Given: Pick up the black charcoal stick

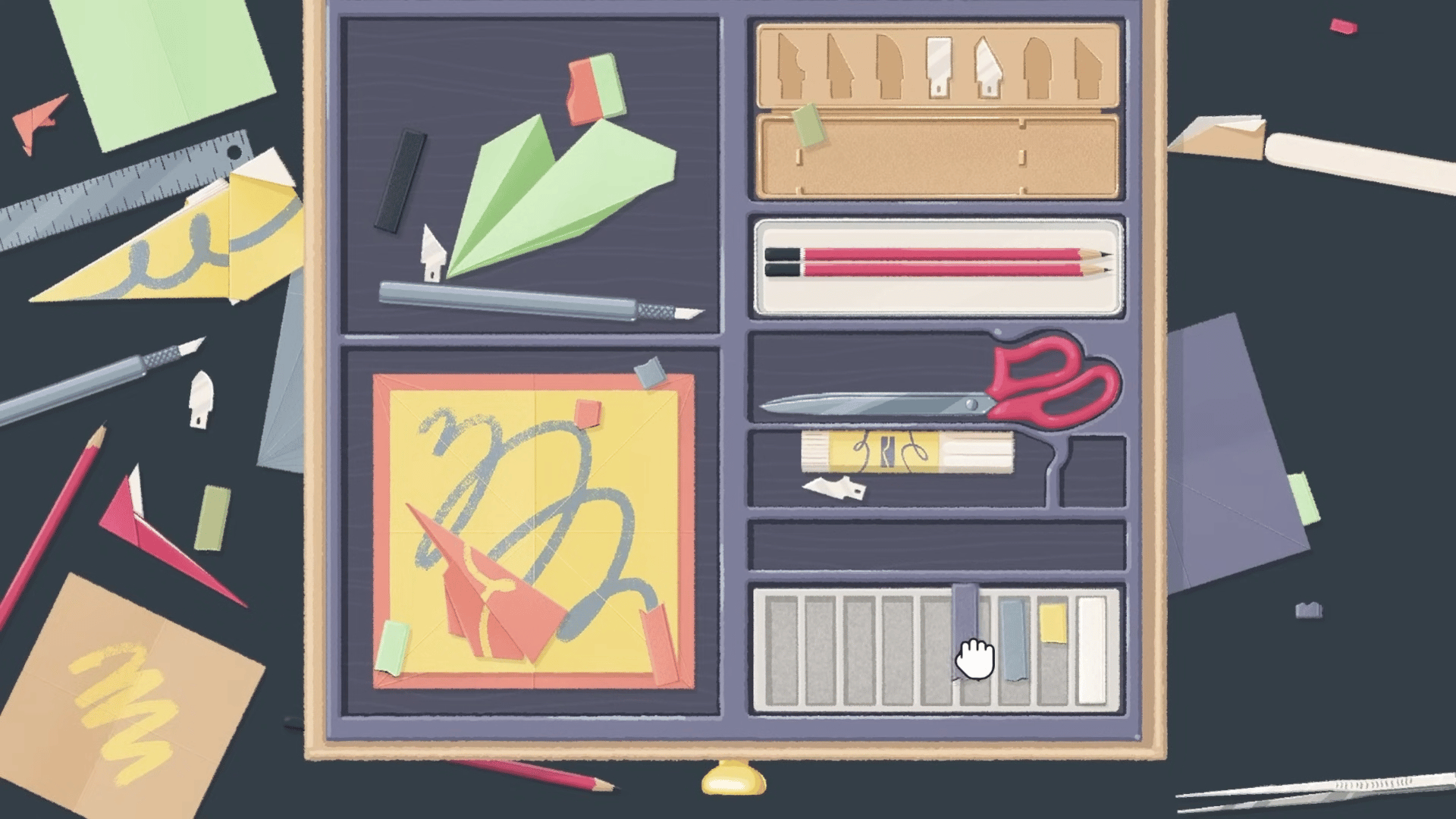Looking at the screenshot, I should [400, 181].
